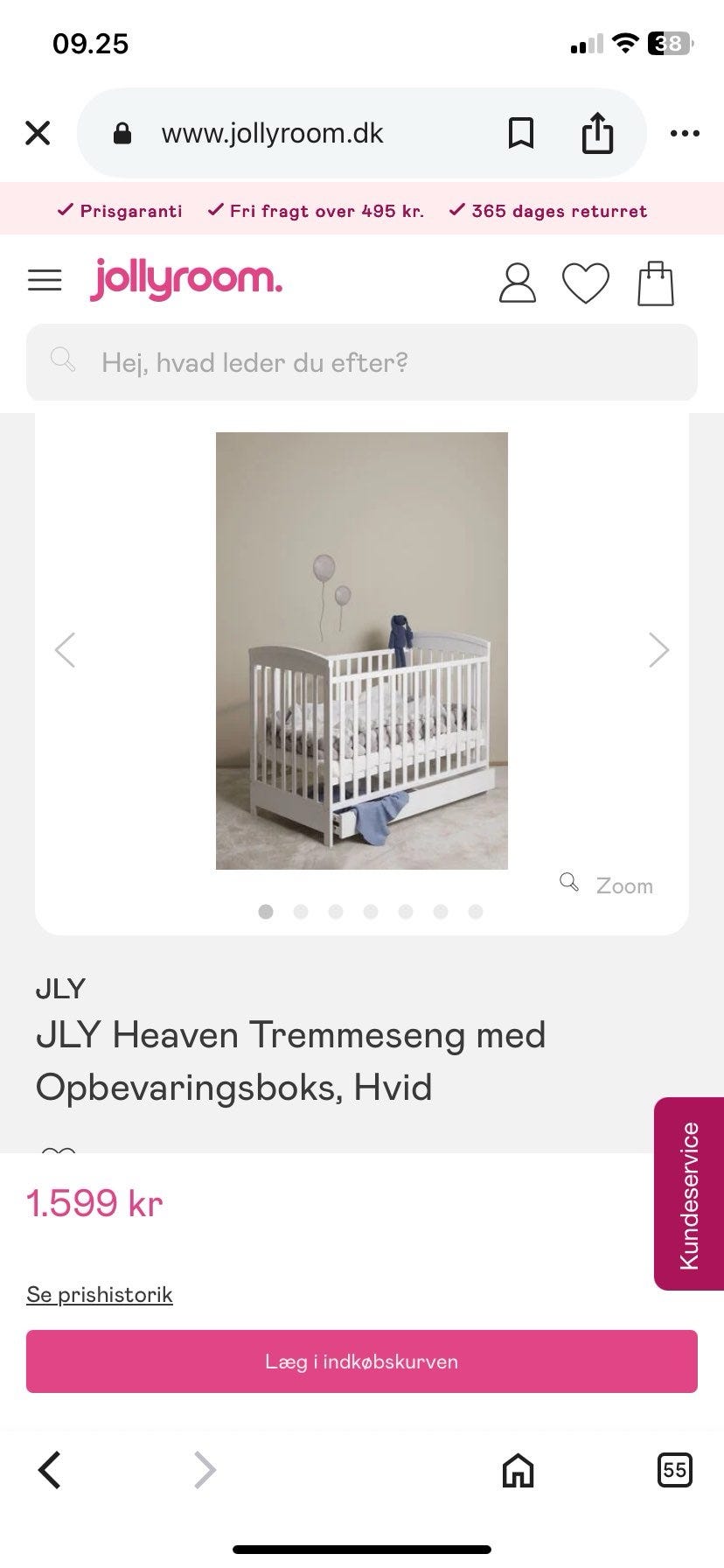Share the jollyroom.dk page
Image resolution: width=724 pixels, height=1568 pixels.
pyautogui.click(x=597, y=133)
